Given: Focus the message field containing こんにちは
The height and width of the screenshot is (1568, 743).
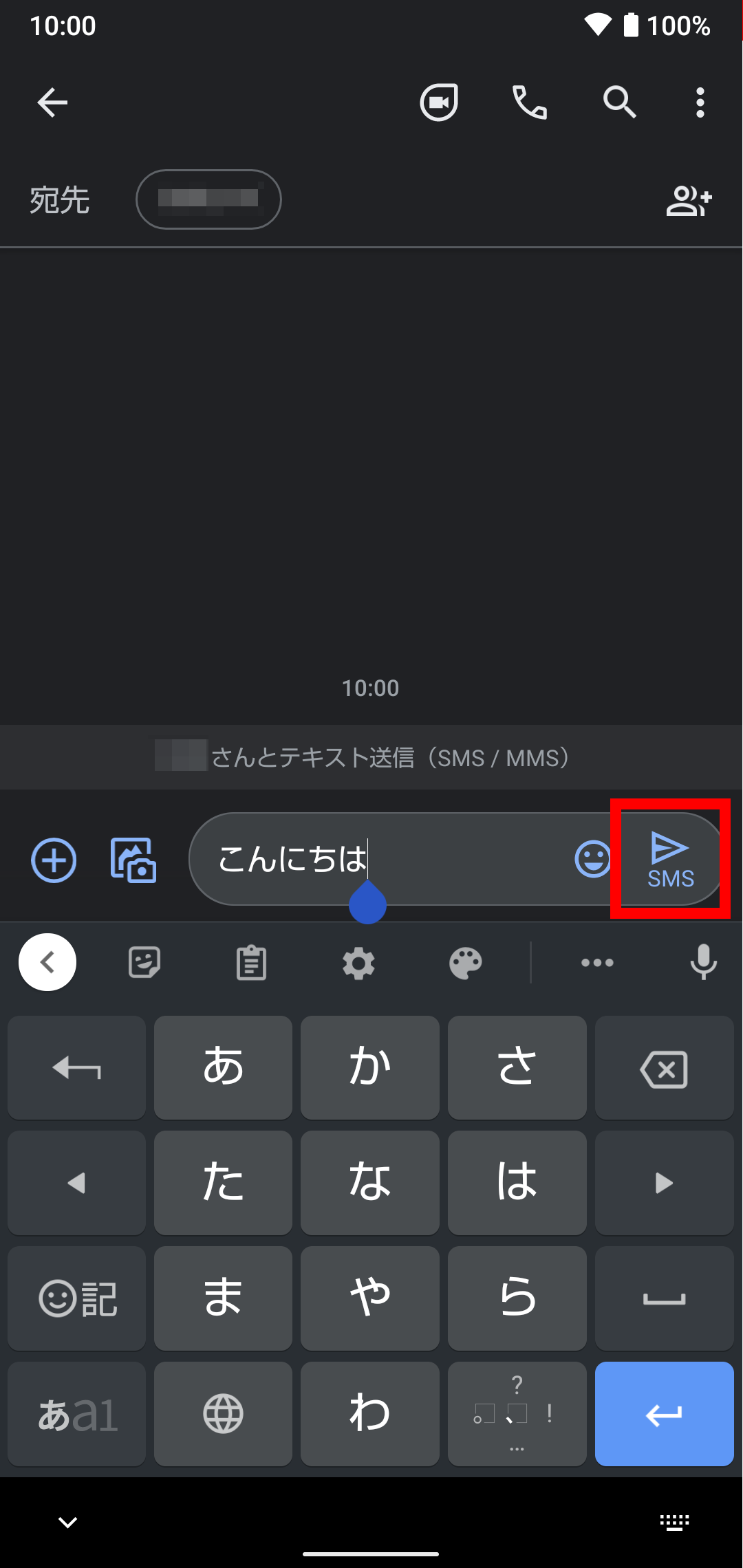Looking at the screenshot, I should coord(385,859).
